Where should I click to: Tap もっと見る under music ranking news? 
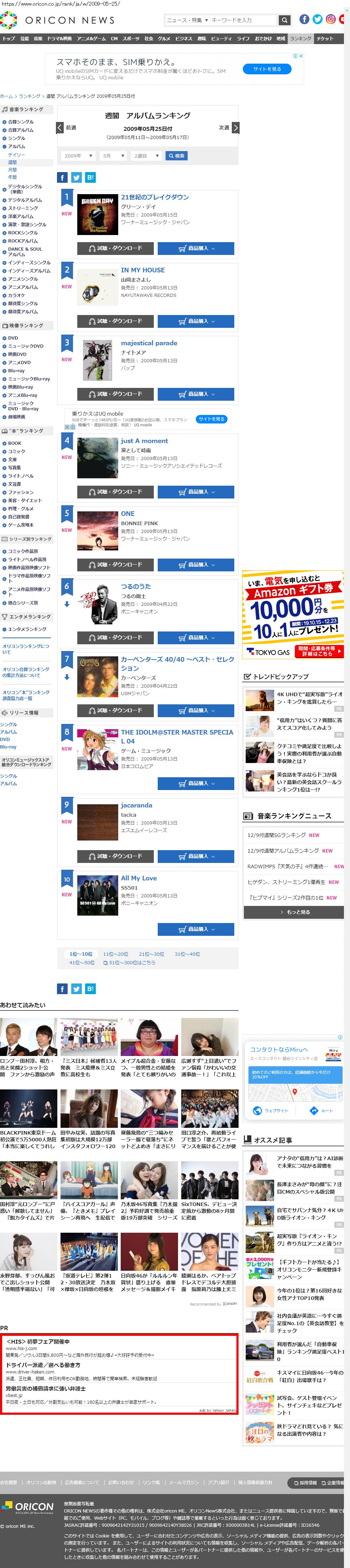pos(294,912)
